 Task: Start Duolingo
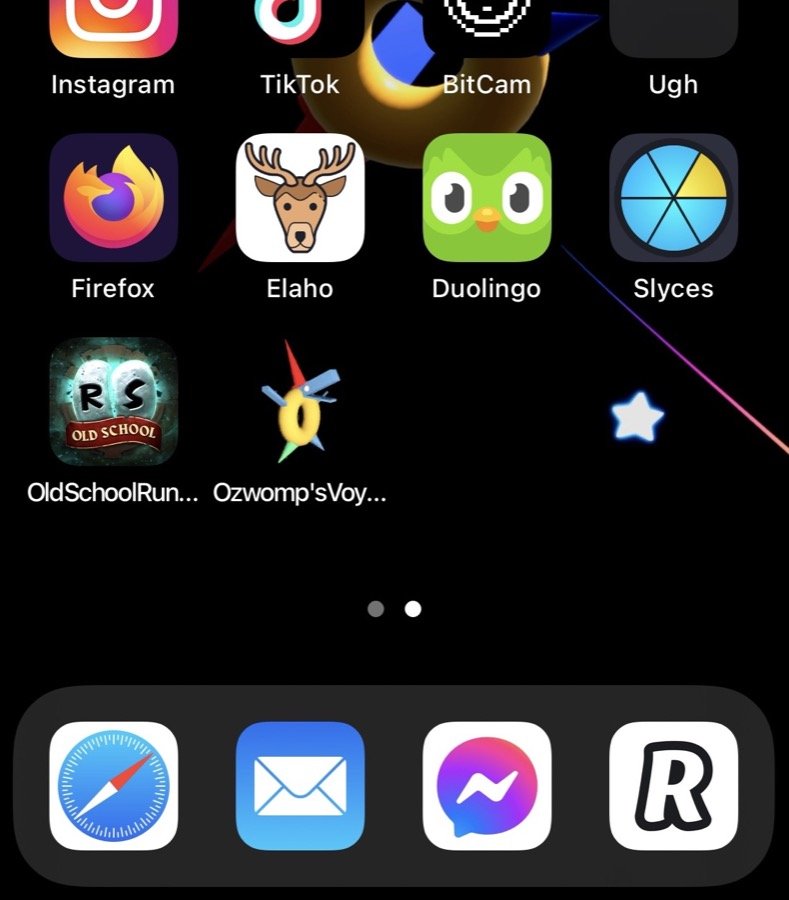(x=487, y=198)
